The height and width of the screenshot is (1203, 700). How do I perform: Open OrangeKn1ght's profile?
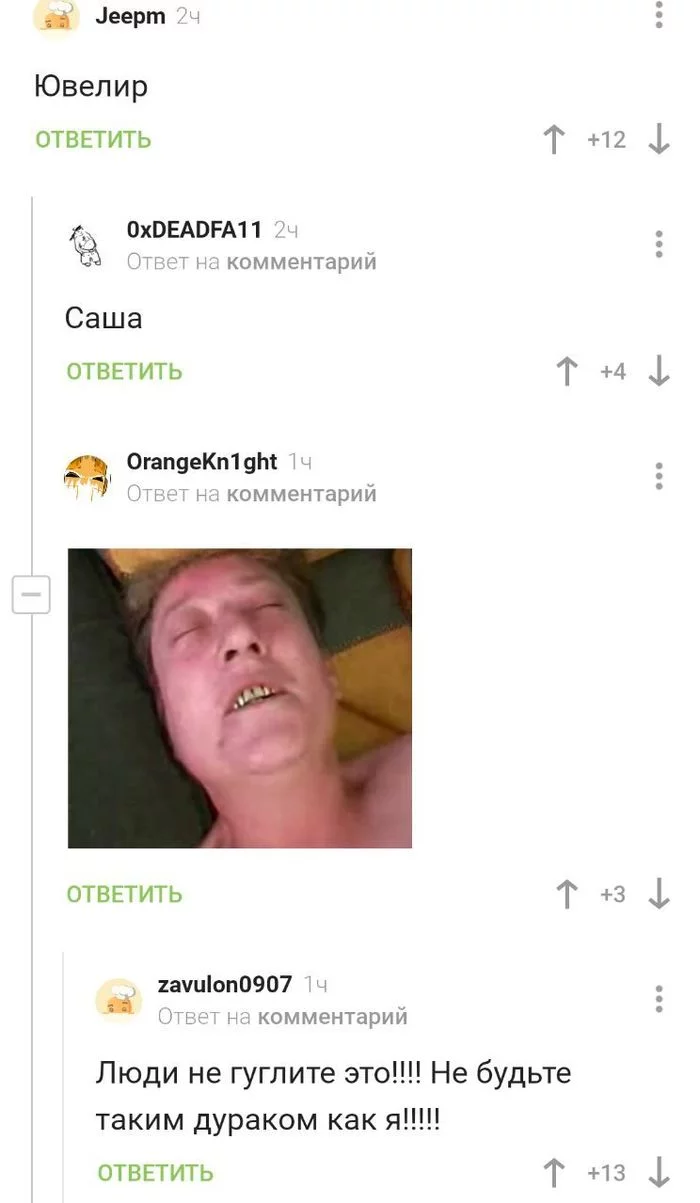(x=202, y=462)
